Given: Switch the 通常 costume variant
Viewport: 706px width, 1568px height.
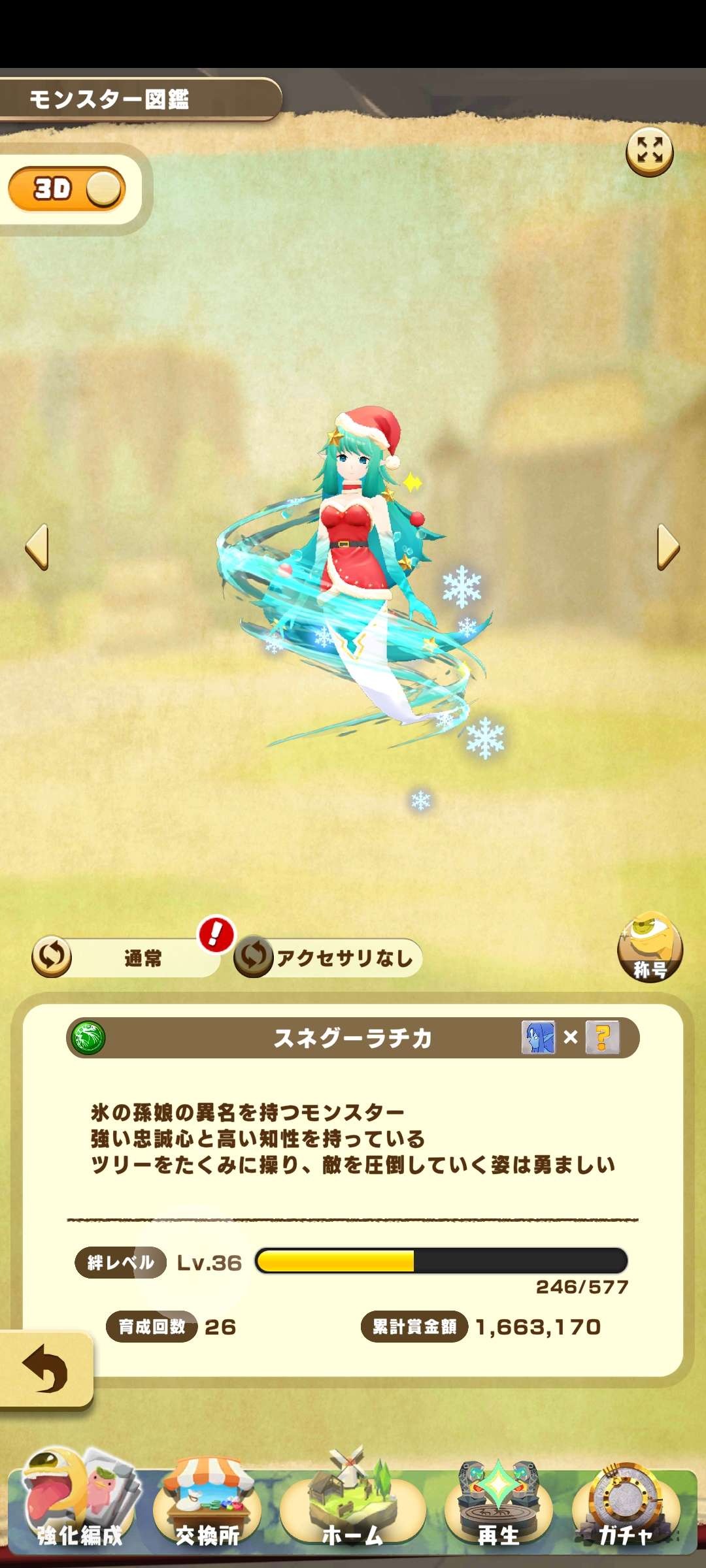Looking at the screenshot, I should pyautogui.click(x=52, y=957).
